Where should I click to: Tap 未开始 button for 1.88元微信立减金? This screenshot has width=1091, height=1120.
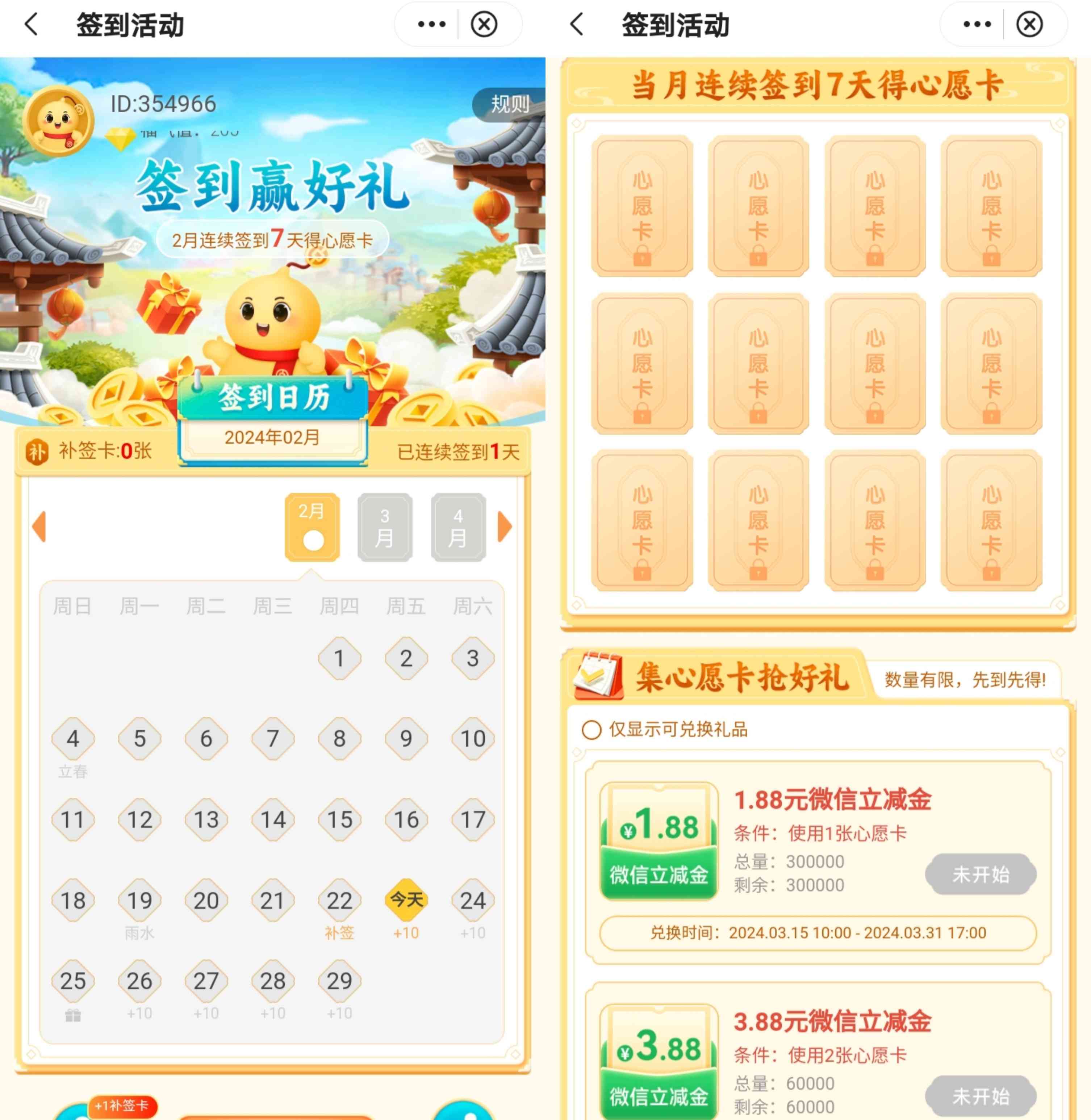click(981, 874)
